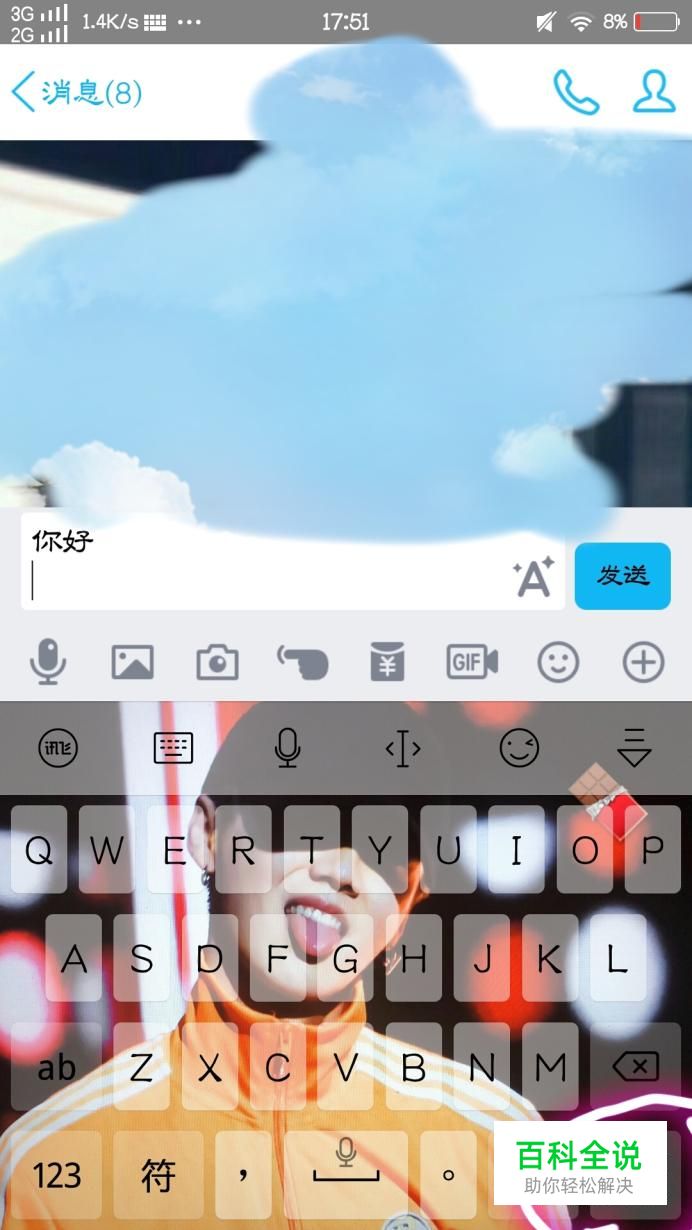This screenshot has height=1230, width=692.
Task: Open the iFlytek keyboard settings logo
Action: click(x=58, y=748)
